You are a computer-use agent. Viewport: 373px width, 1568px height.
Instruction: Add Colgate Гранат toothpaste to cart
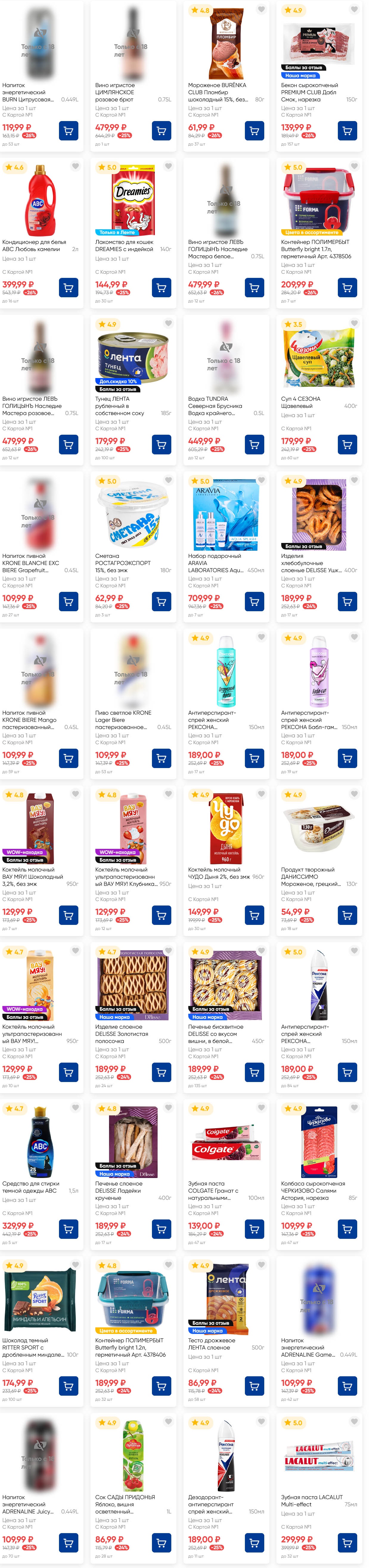coord(254,1229)
